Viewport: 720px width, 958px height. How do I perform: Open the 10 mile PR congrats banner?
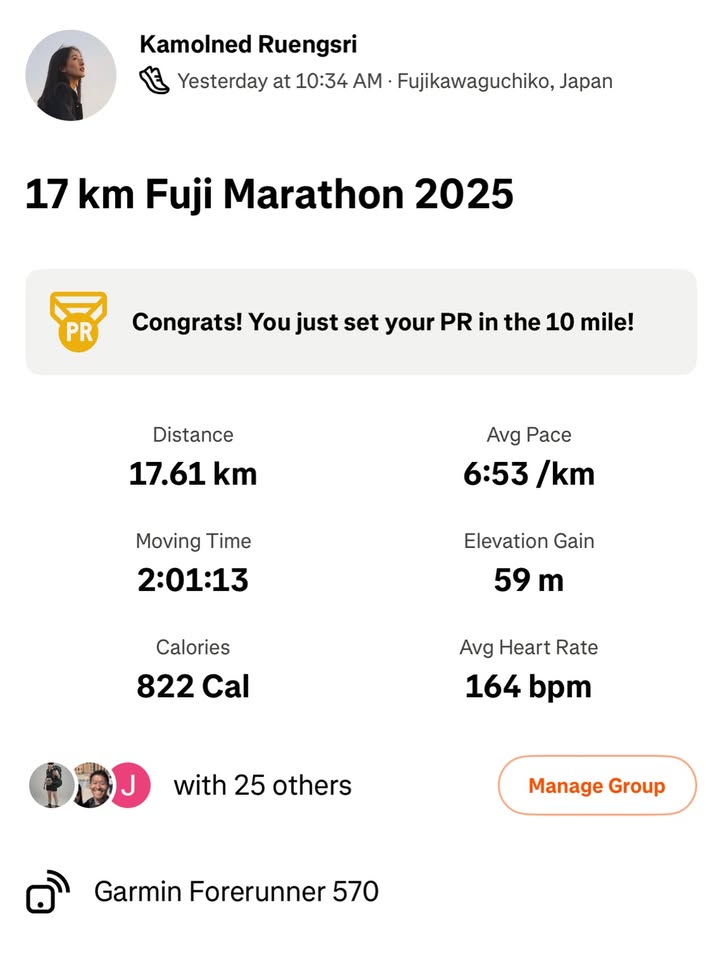(x=360, y=322)
